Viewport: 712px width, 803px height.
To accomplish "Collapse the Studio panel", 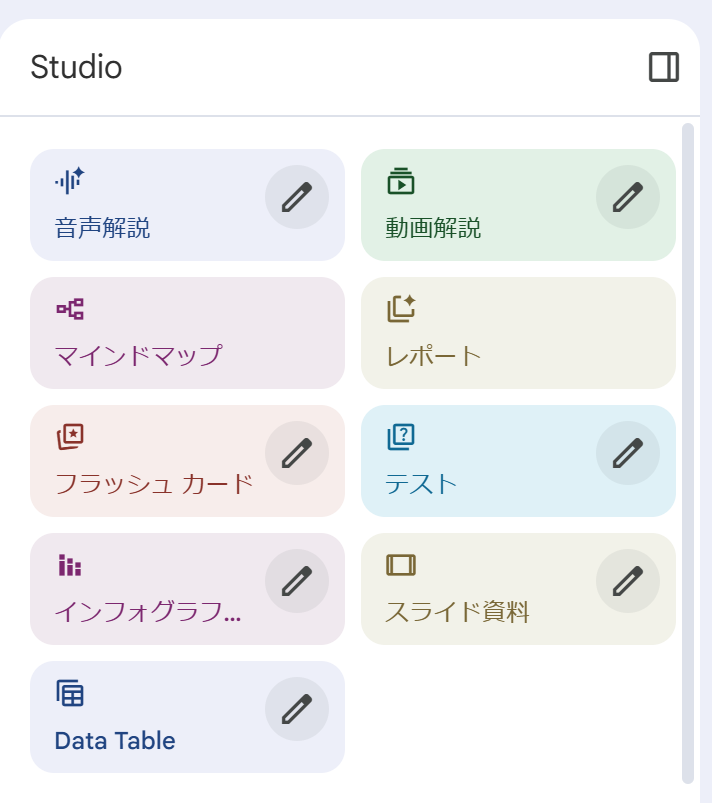I will pyautogui.click(x=664, y=67).
